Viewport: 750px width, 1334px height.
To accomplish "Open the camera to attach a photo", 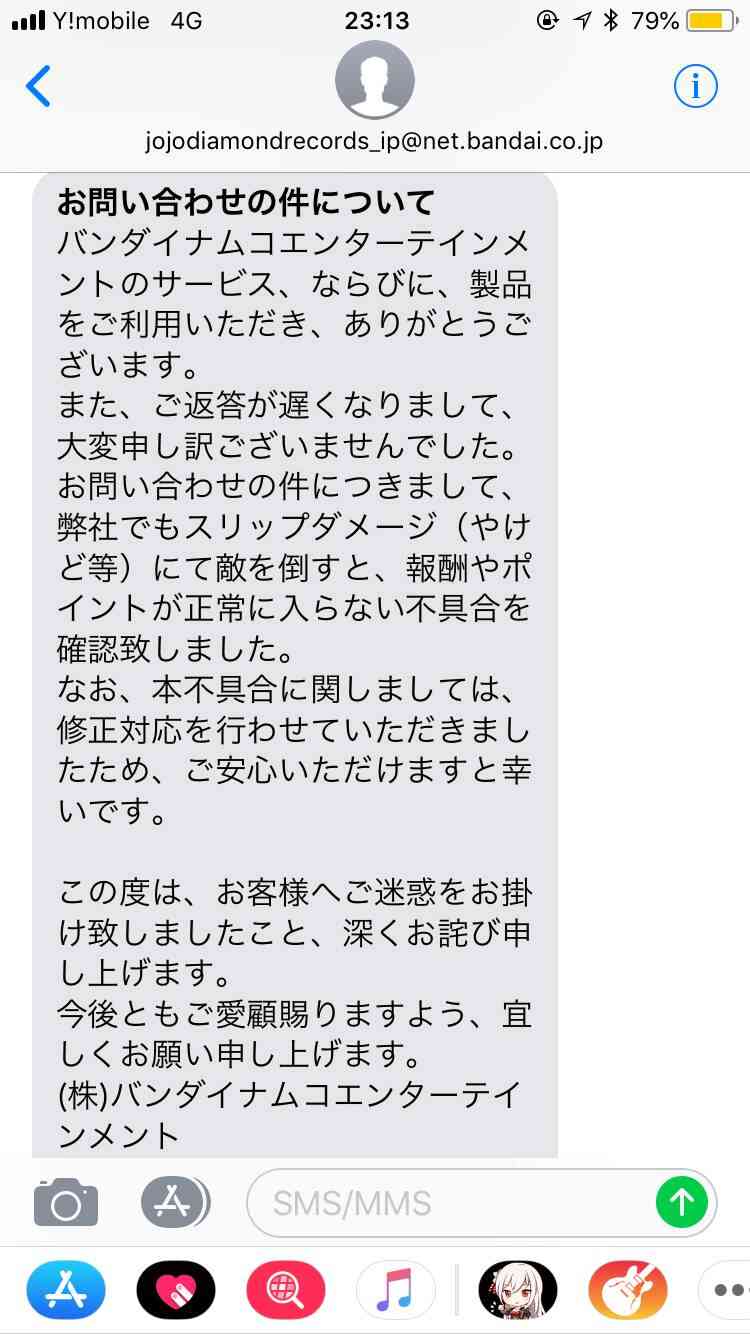I will point(66,1202).
